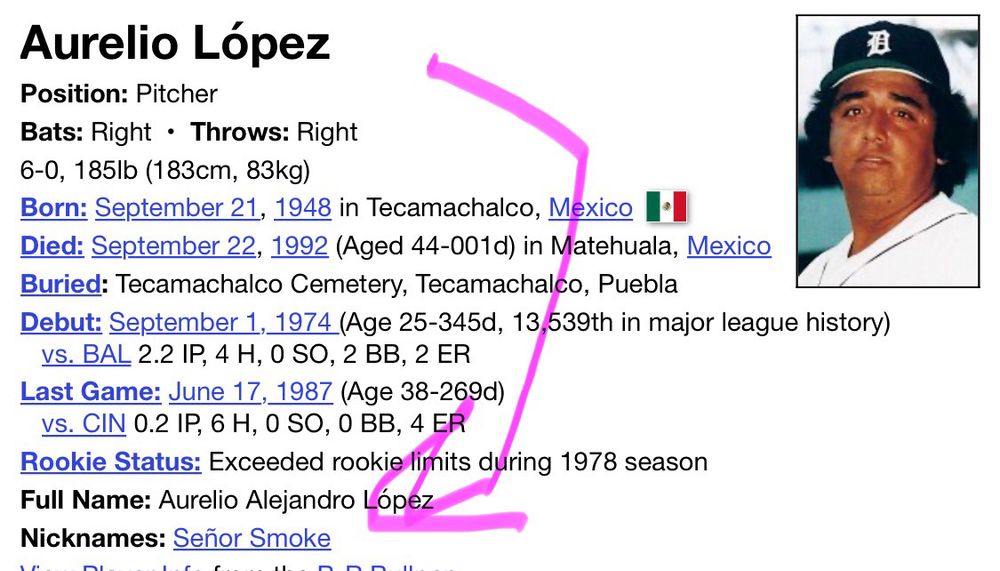Tap the September 22 date link
This screenshot has height=571, width=1000.
(175, 246)
